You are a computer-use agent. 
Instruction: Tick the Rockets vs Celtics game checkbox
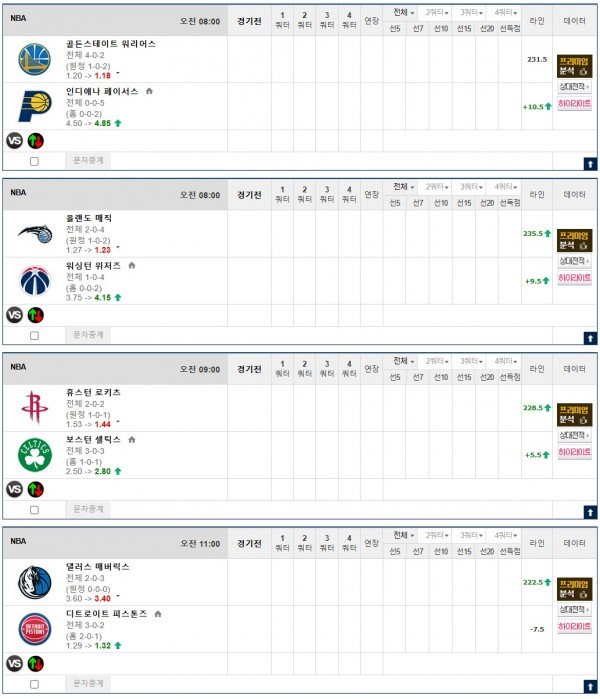click(x=35, y=509)
